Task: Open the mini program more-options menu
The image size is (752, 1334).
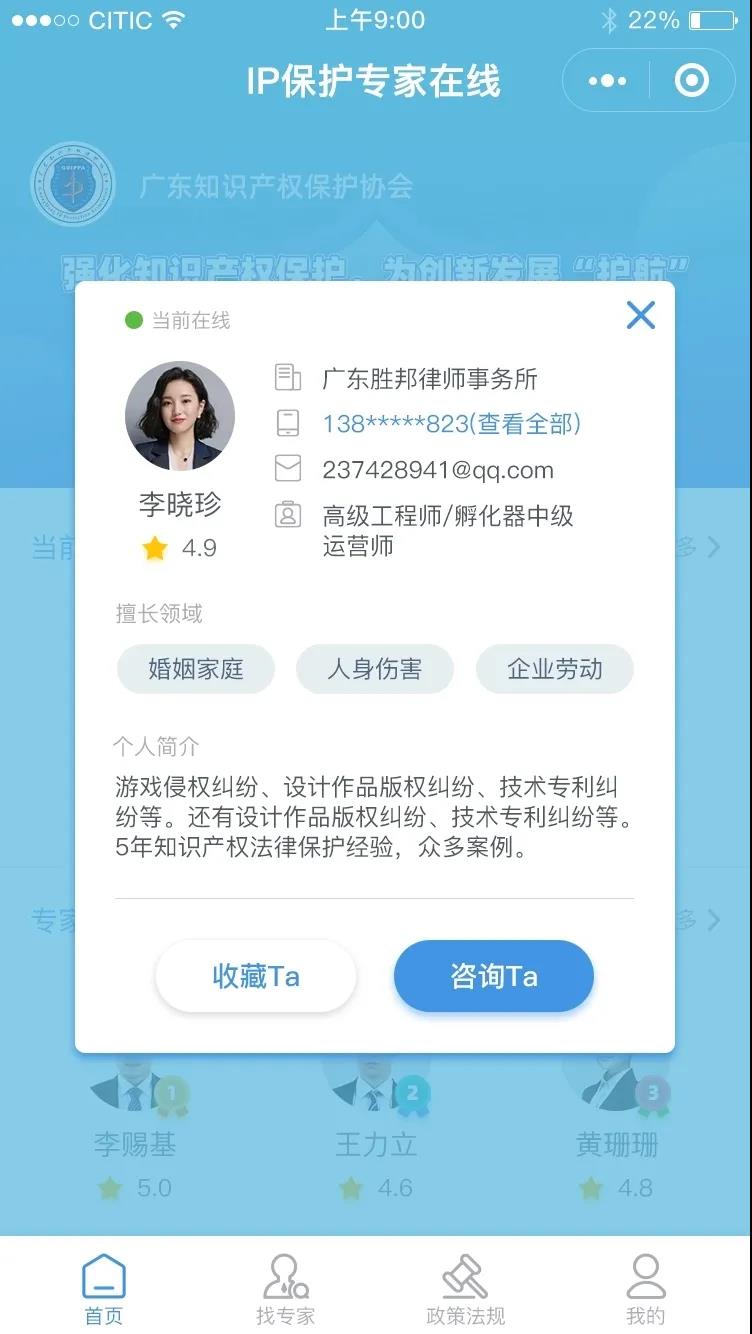Action: pyautogui.click(x=607, y=81)
